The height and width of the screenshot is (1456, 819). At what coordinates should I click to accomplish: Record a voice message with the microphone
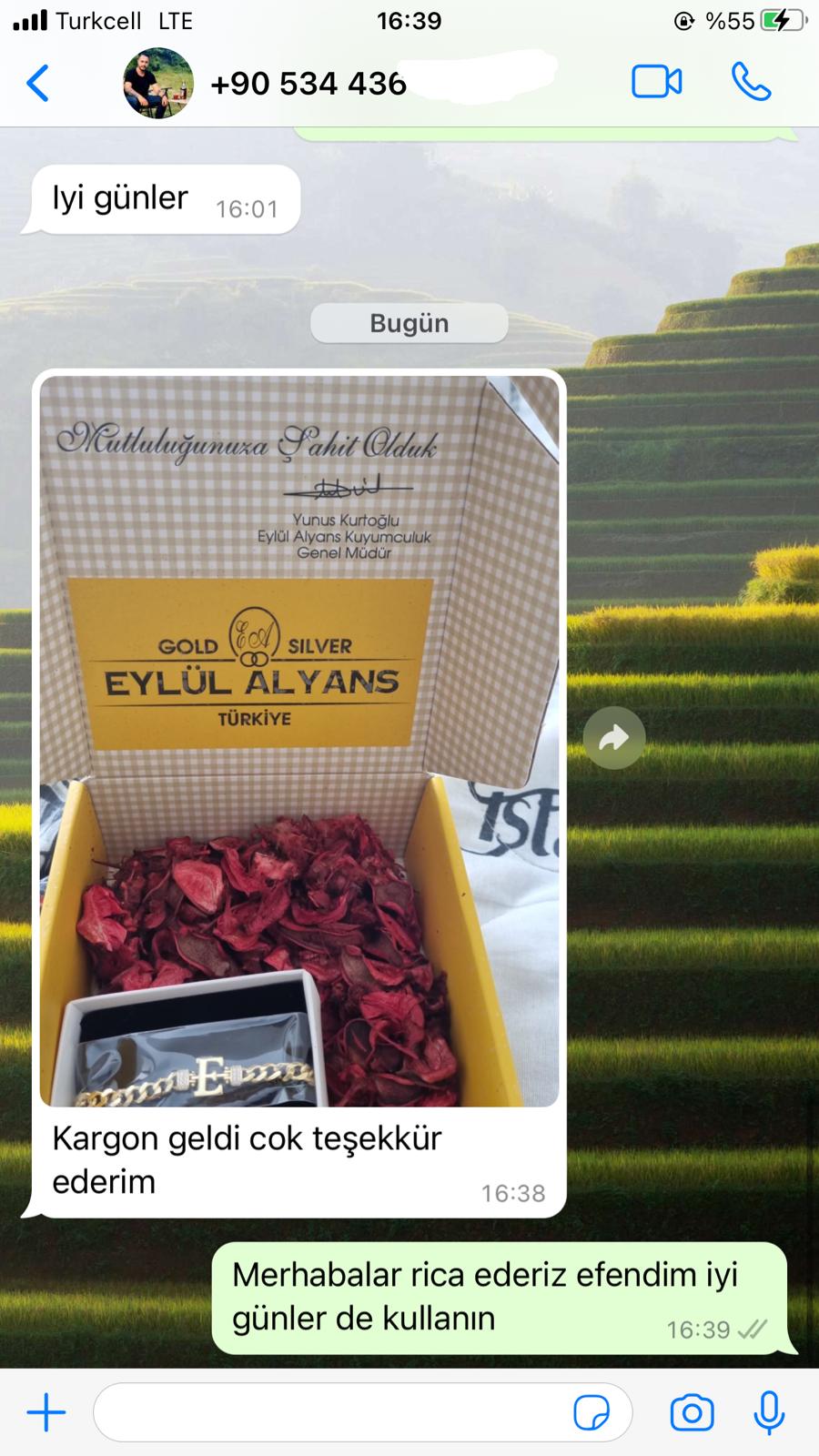[x=769, y=1412]
